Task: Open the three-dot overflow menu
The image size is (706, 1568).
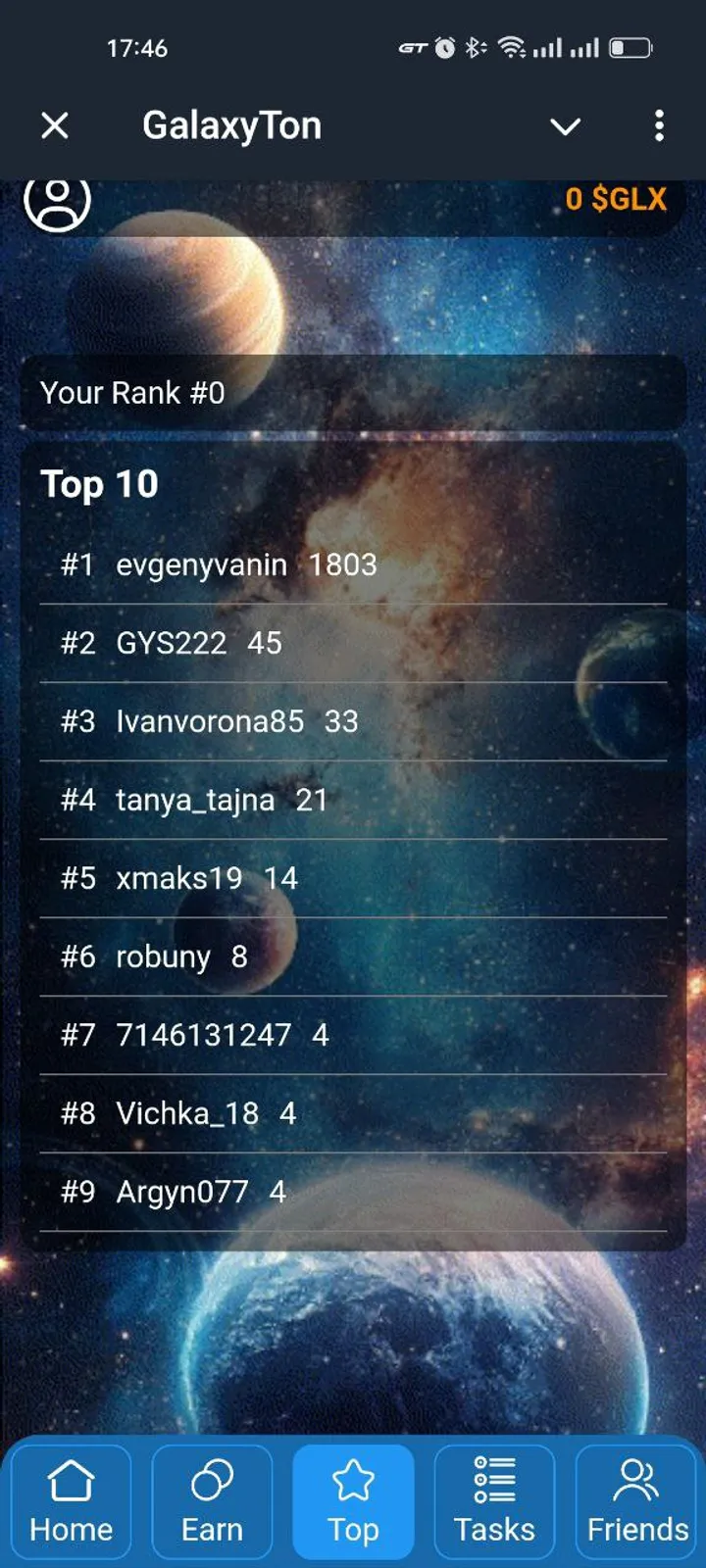Action: (659, 125)
